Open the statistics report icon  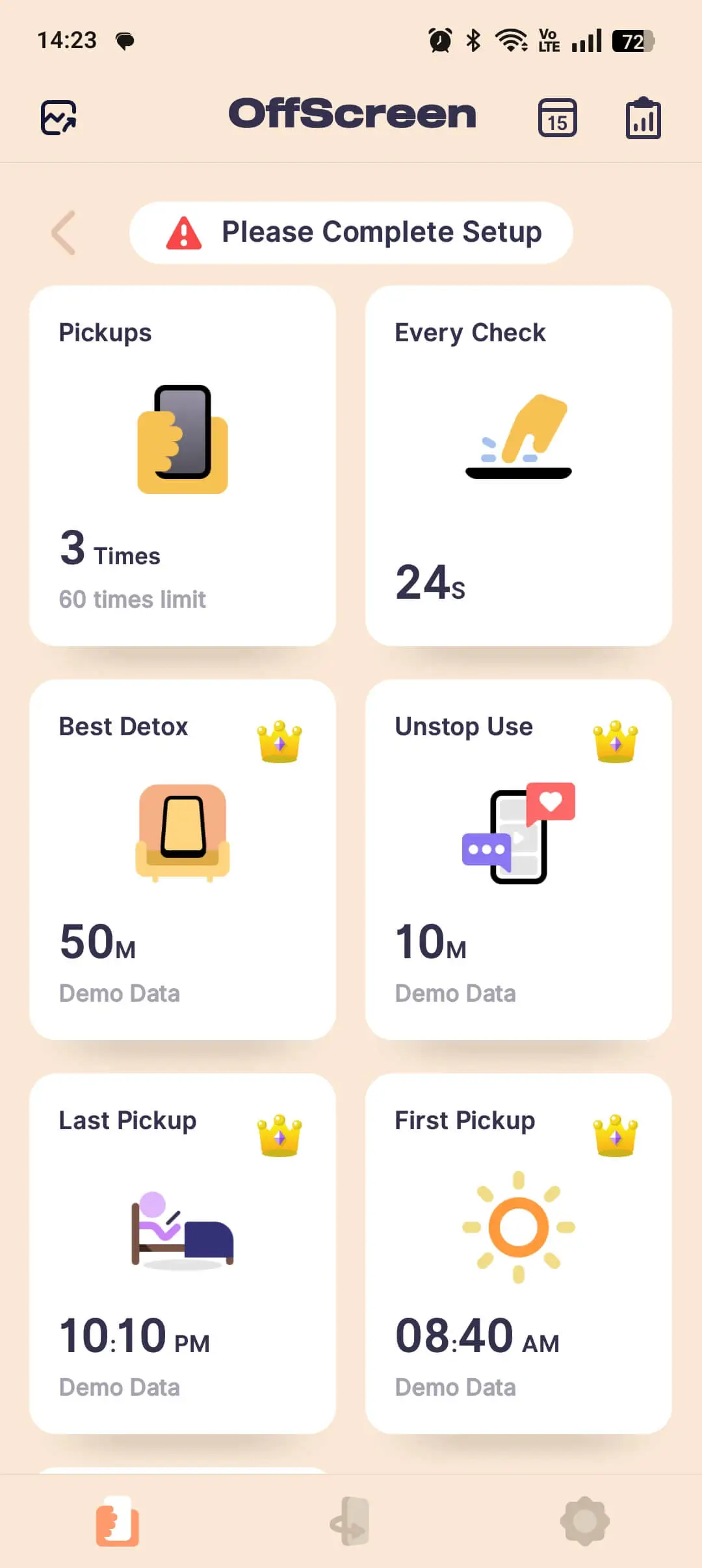pyautogui.click(x=643, y=118)
